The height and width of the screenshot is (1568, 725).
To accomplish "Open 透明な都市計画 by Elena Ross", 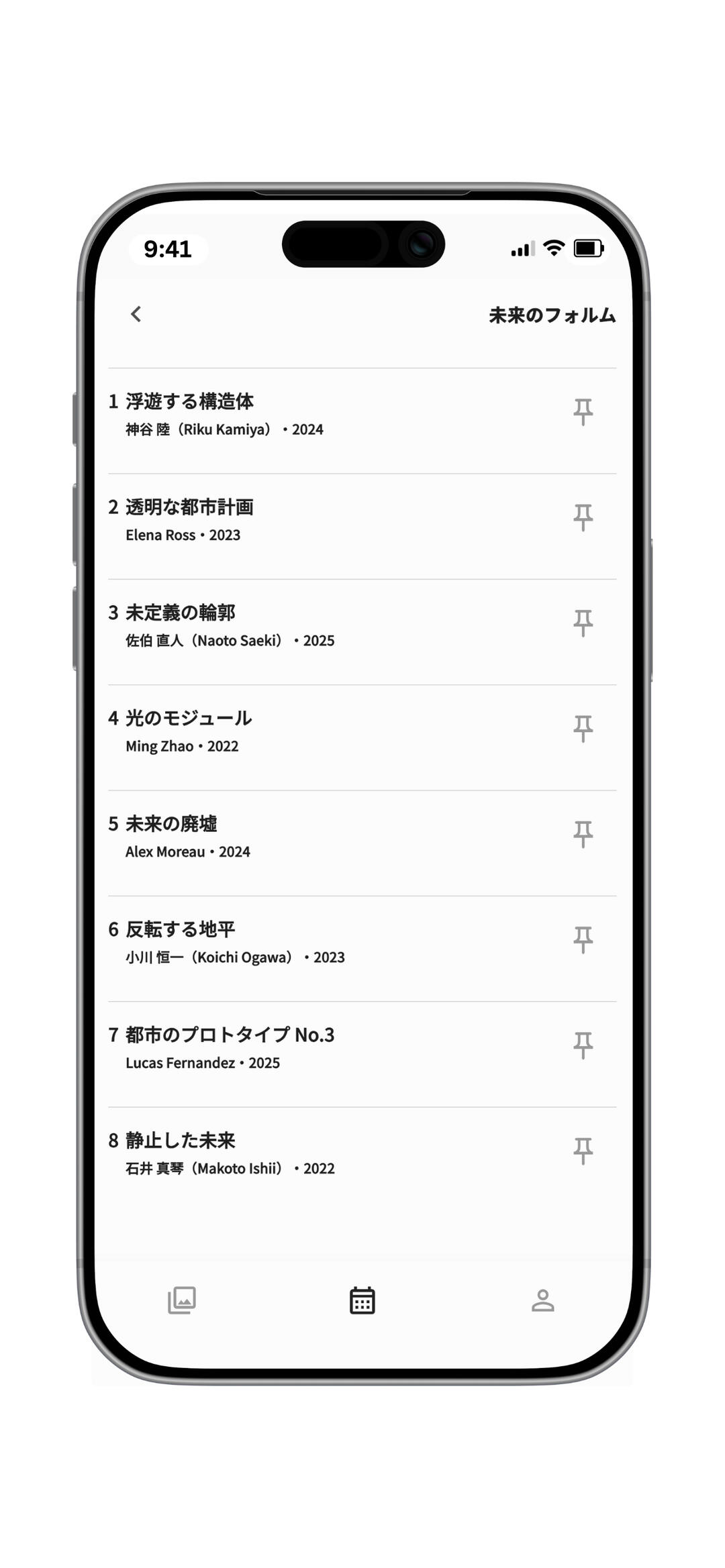I will tap(269, 519).
